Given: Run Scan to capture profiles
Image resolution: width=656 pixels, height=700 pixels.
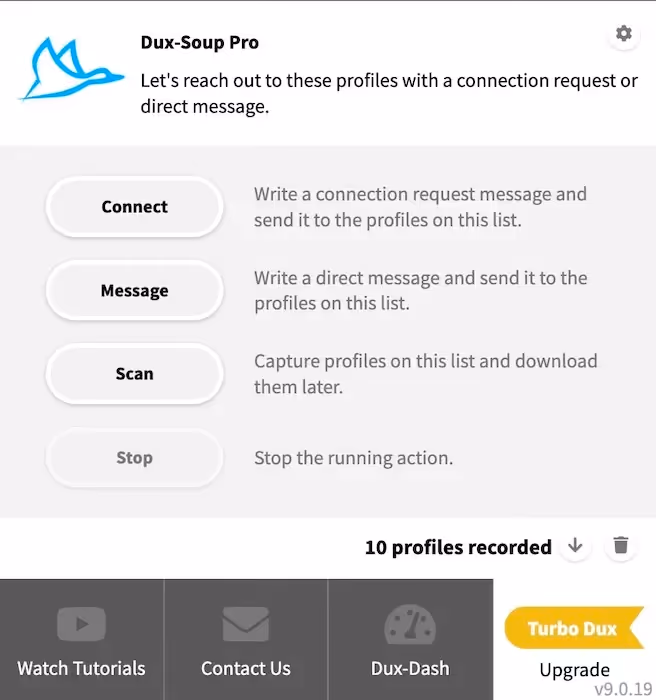Looking at the screenshot, I should [x=134, y=374].
